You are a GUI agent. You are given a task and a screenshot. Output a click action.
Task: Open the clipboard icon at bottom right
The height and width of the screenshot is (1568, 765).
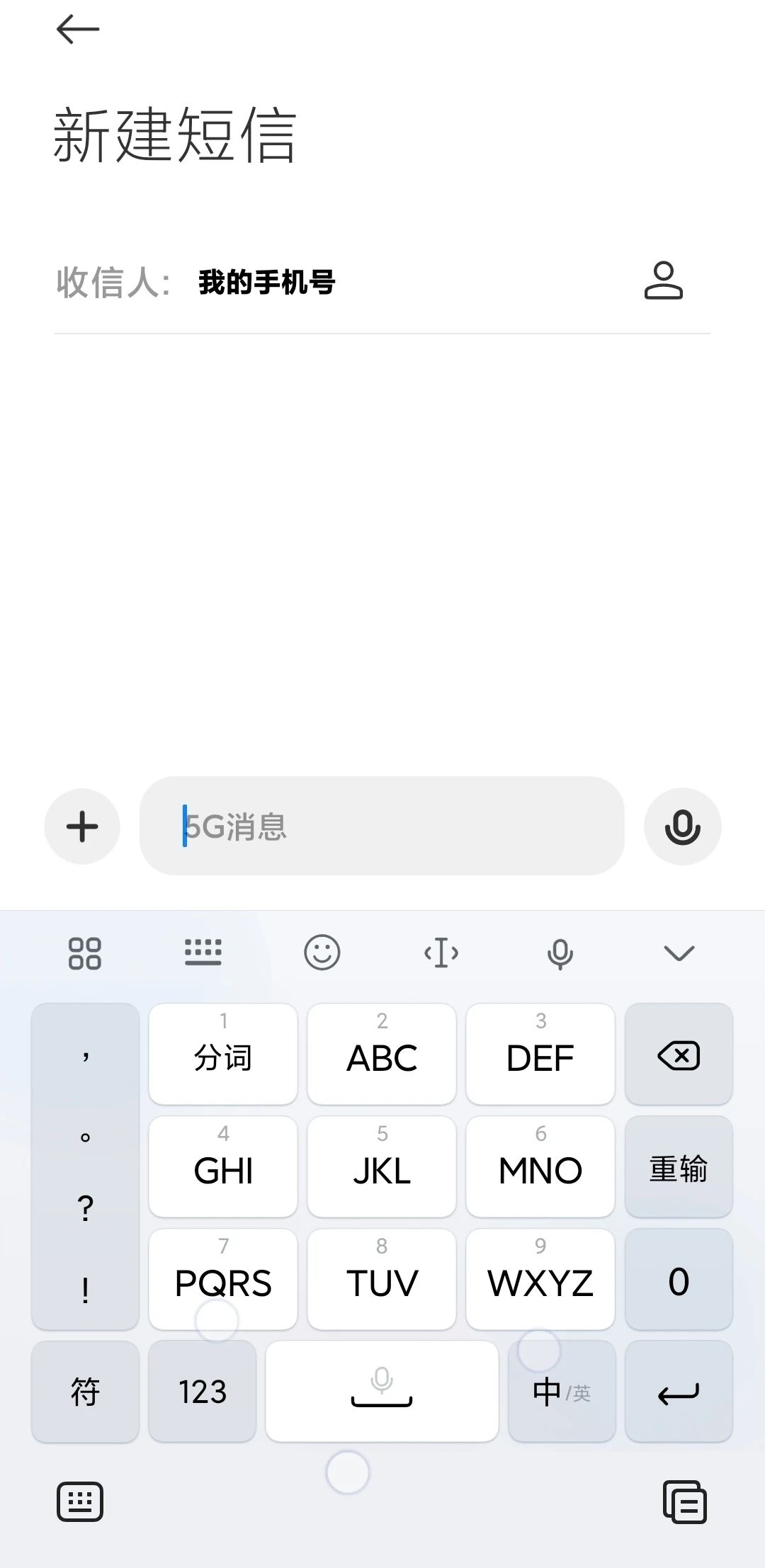(x=684, y=1501)
